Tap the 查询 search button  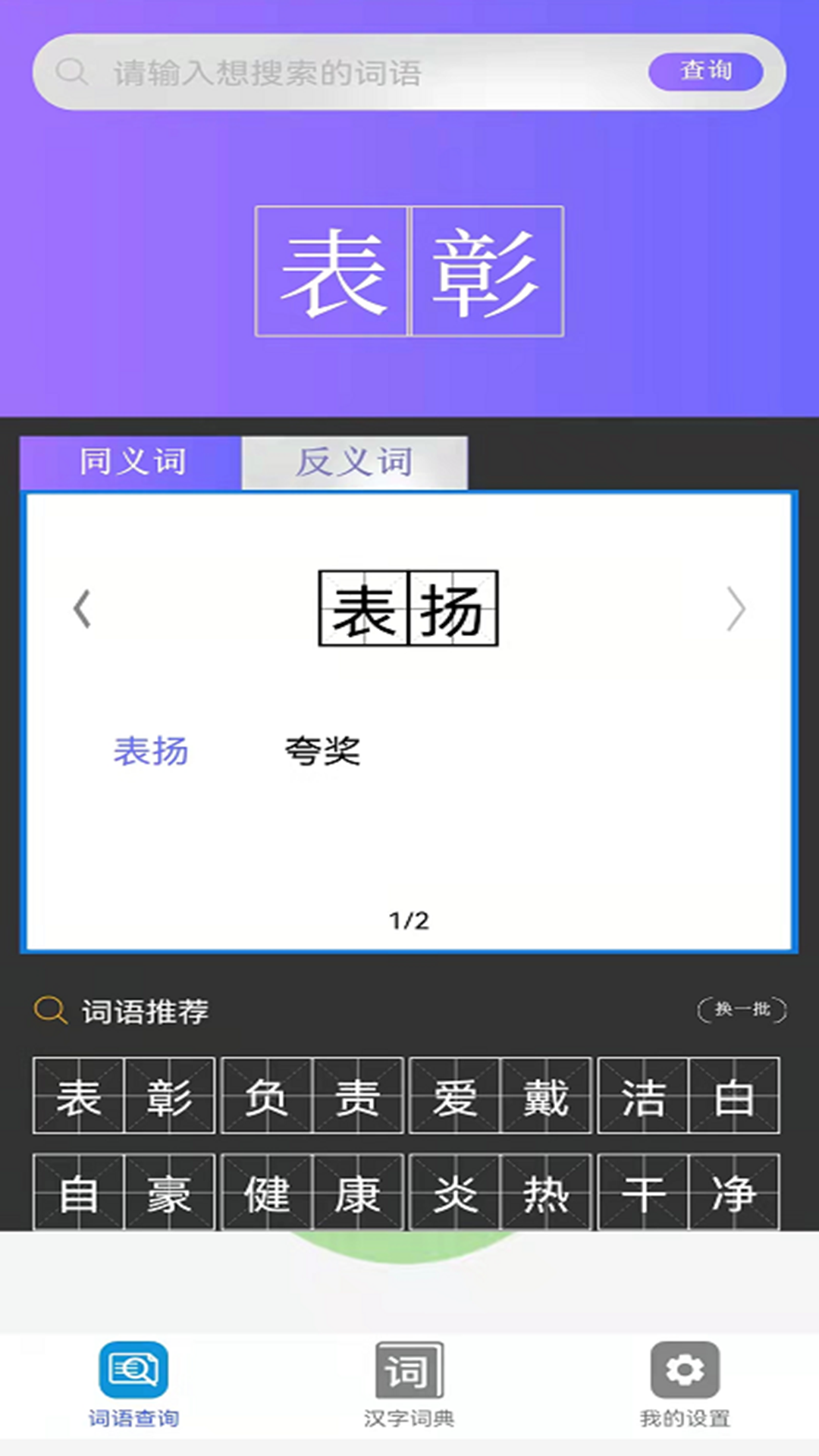[705, 72]
